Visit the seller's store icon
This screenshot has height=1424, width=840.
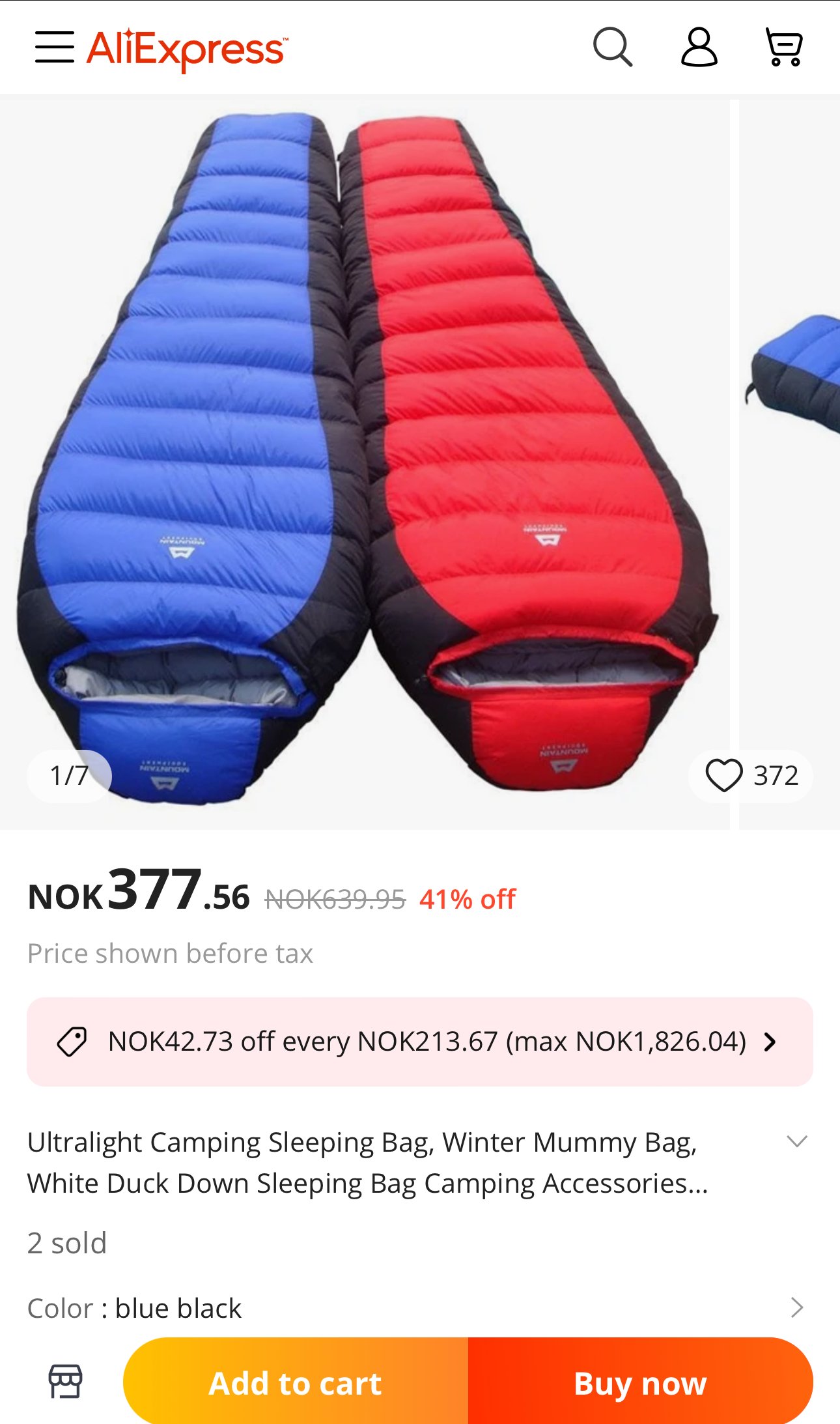click(x=66, y=1381)
